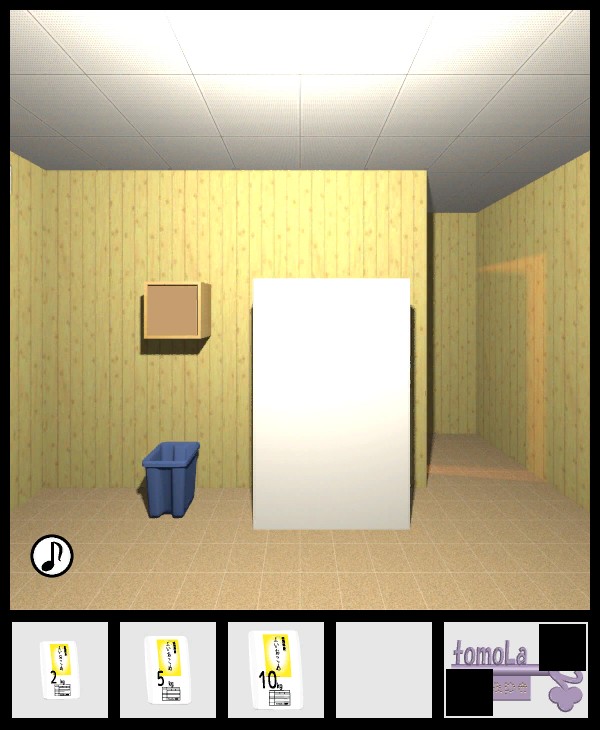Select the 10 kg bag in inventory
The width and height of the screenshot is (600, 730).
pos(275,669)
